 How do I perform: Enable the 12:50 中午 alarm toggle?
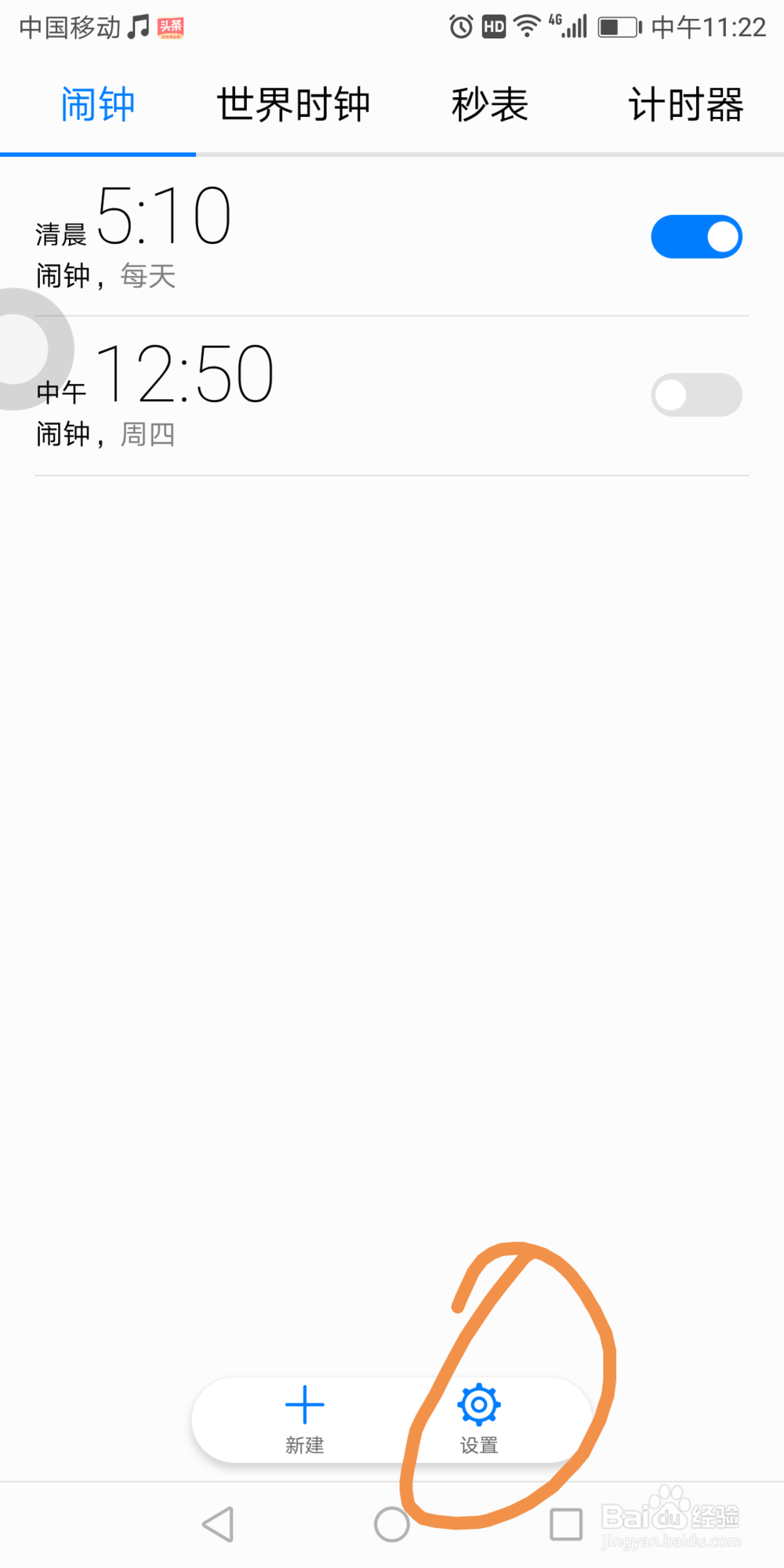(696, 394)
